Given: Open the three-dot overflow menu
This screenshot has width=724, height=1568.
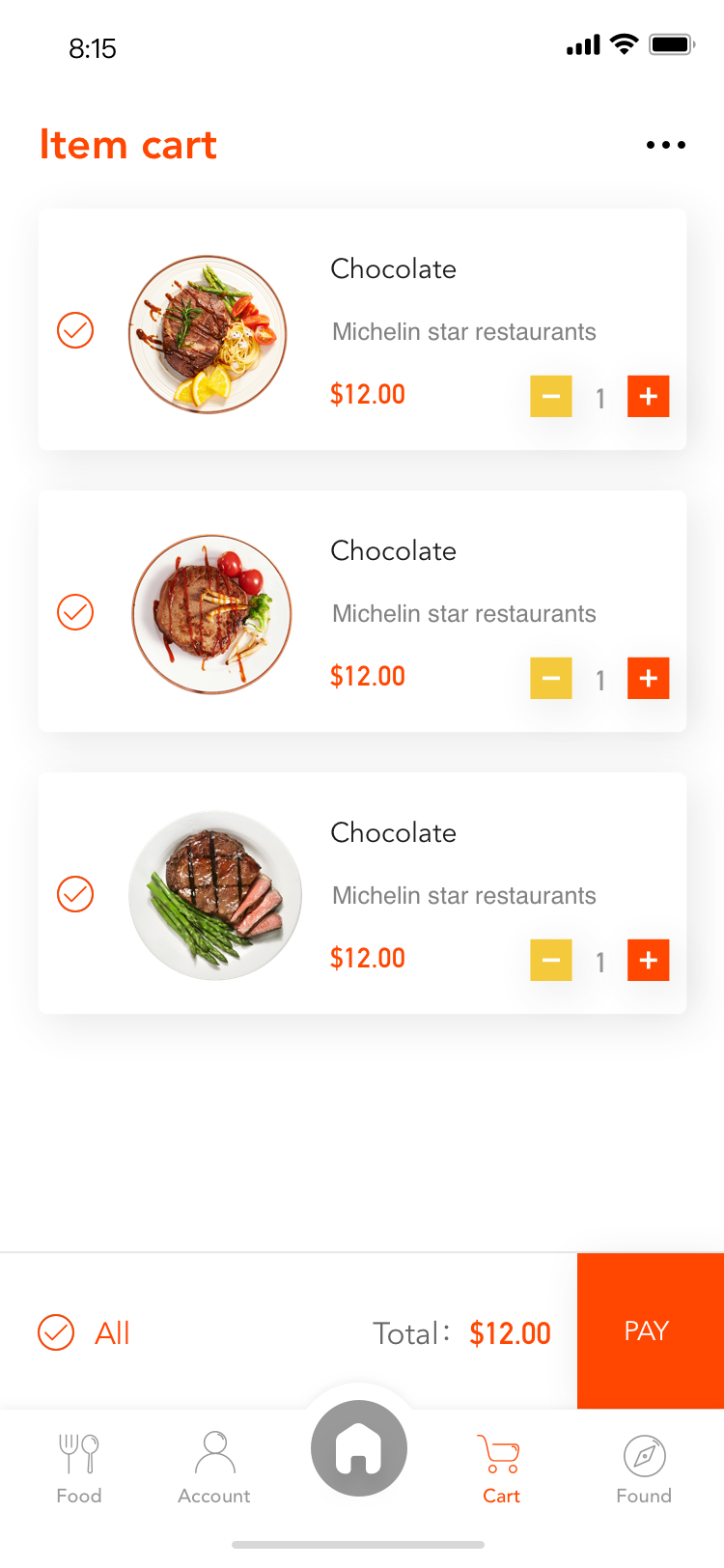Looking at the screenshot, I should coord(666,145).
